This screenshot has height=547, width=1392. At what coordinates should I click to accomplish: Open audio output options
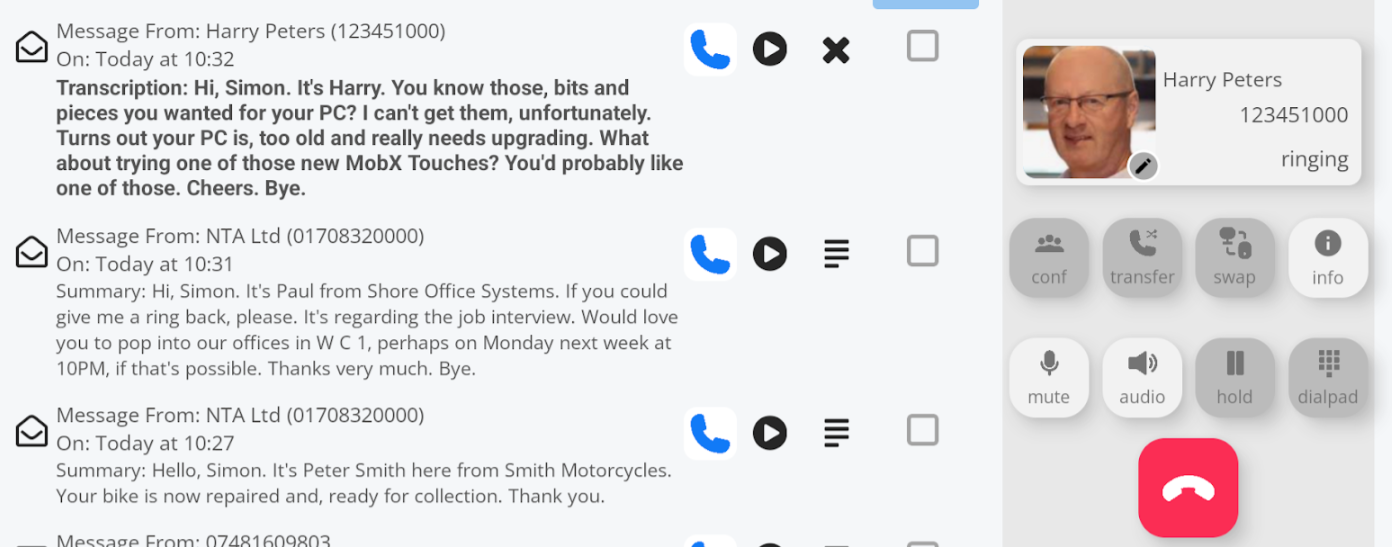(1141, 377)
